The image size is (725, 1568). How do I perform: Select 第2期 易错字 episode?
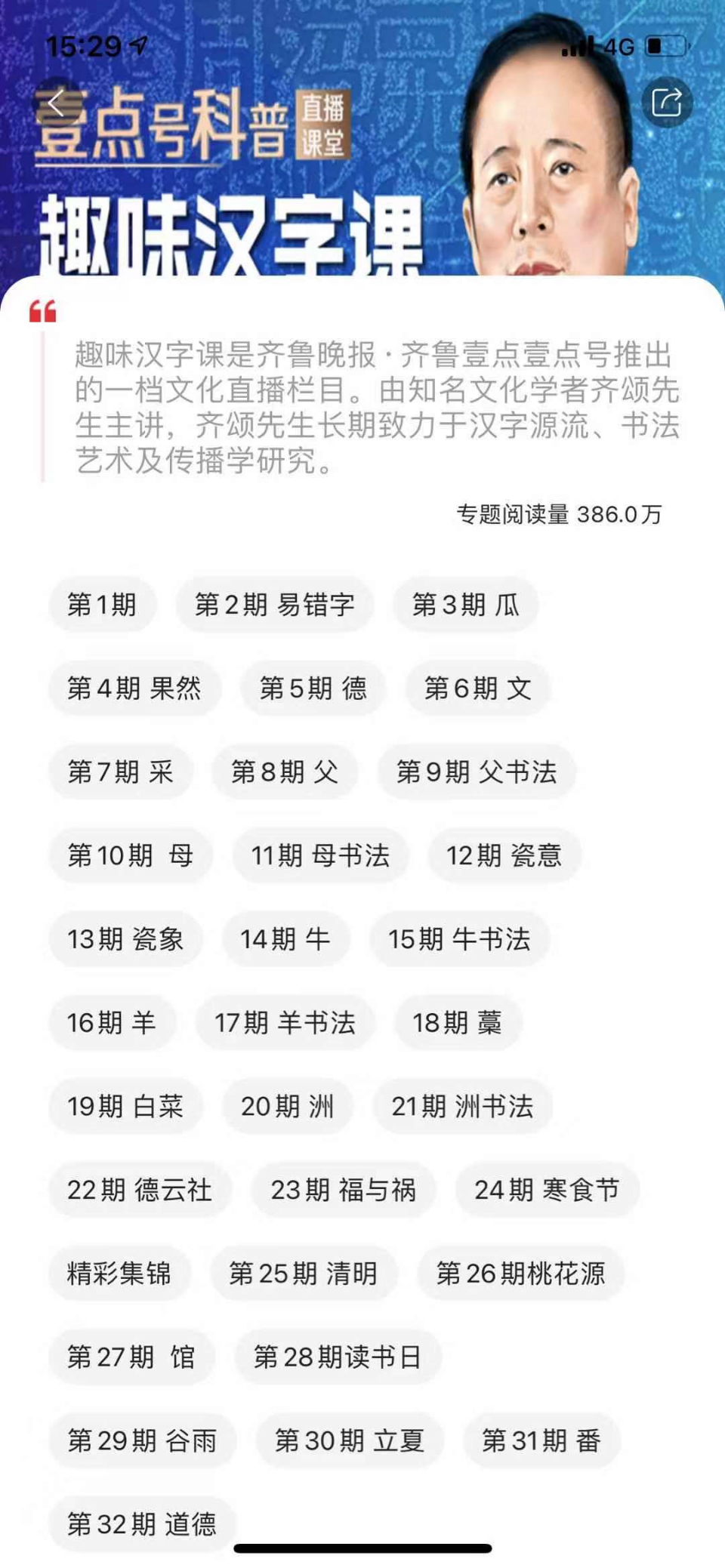pyautogui.click(x=275, y=605)
